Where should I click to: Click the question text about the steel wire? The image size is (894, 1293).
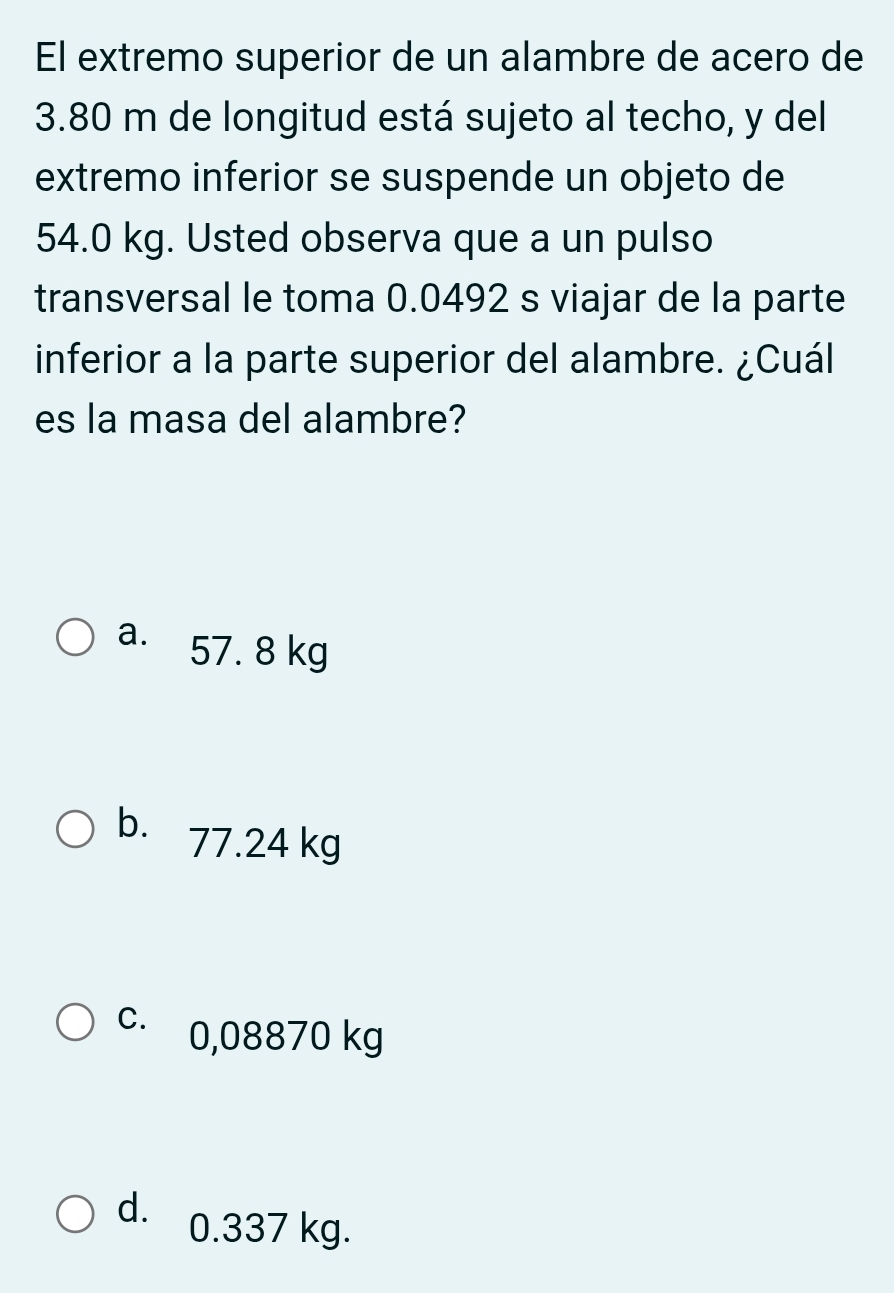(440, 240)
